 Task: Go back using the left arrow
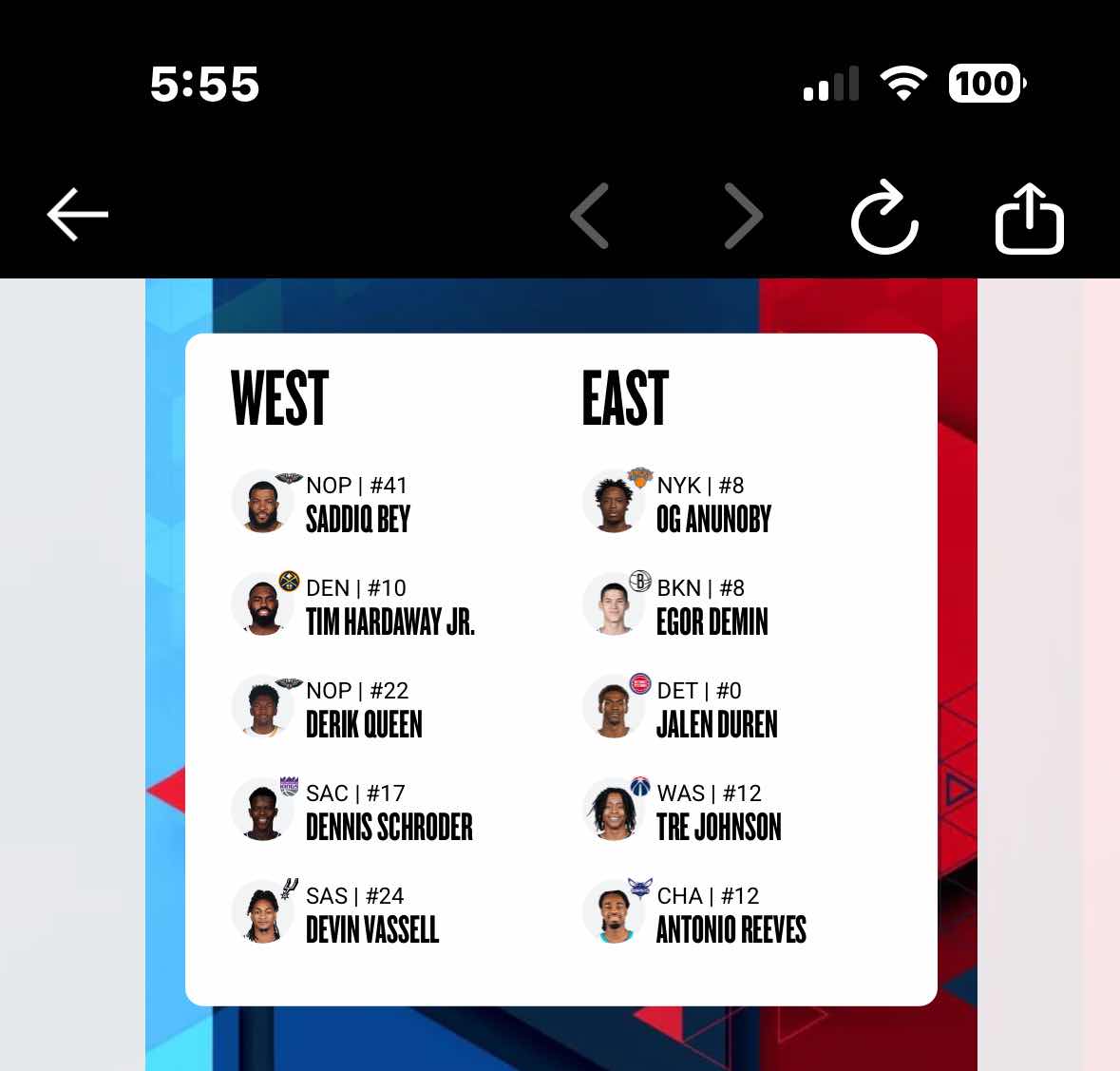78,215
